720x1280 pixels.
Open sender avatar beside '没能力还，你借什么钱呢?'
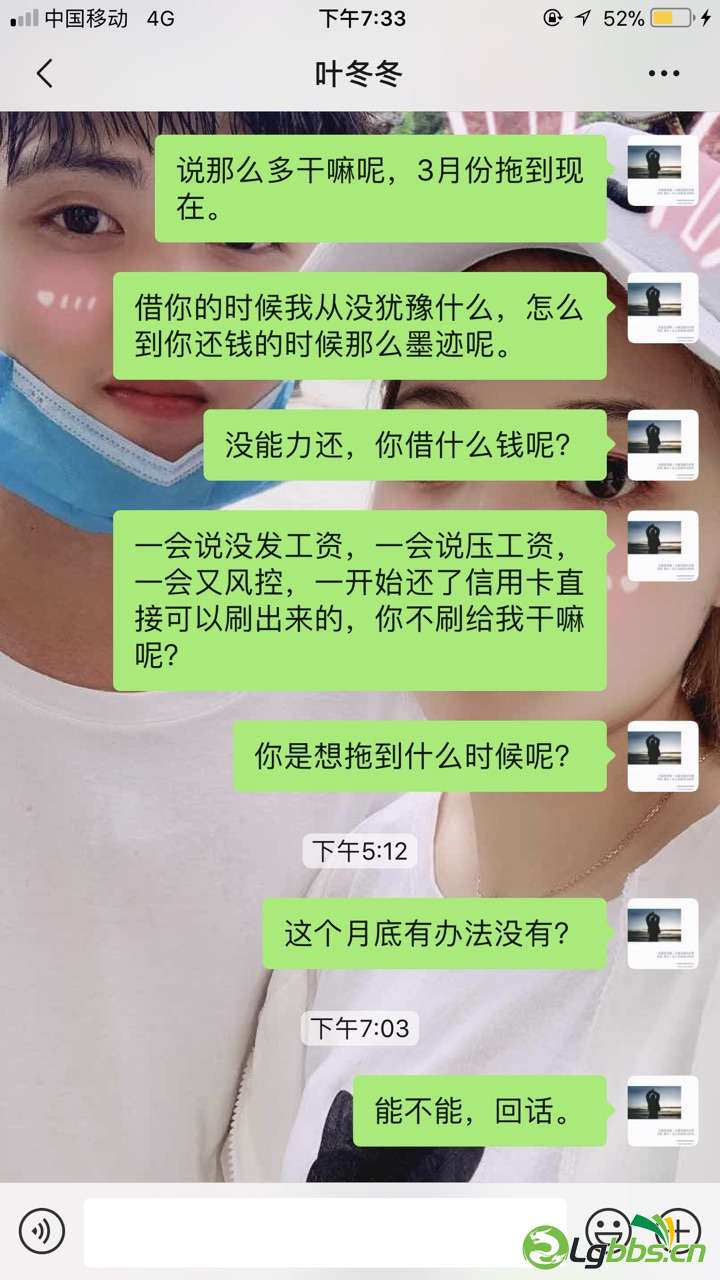pos(662,445)
